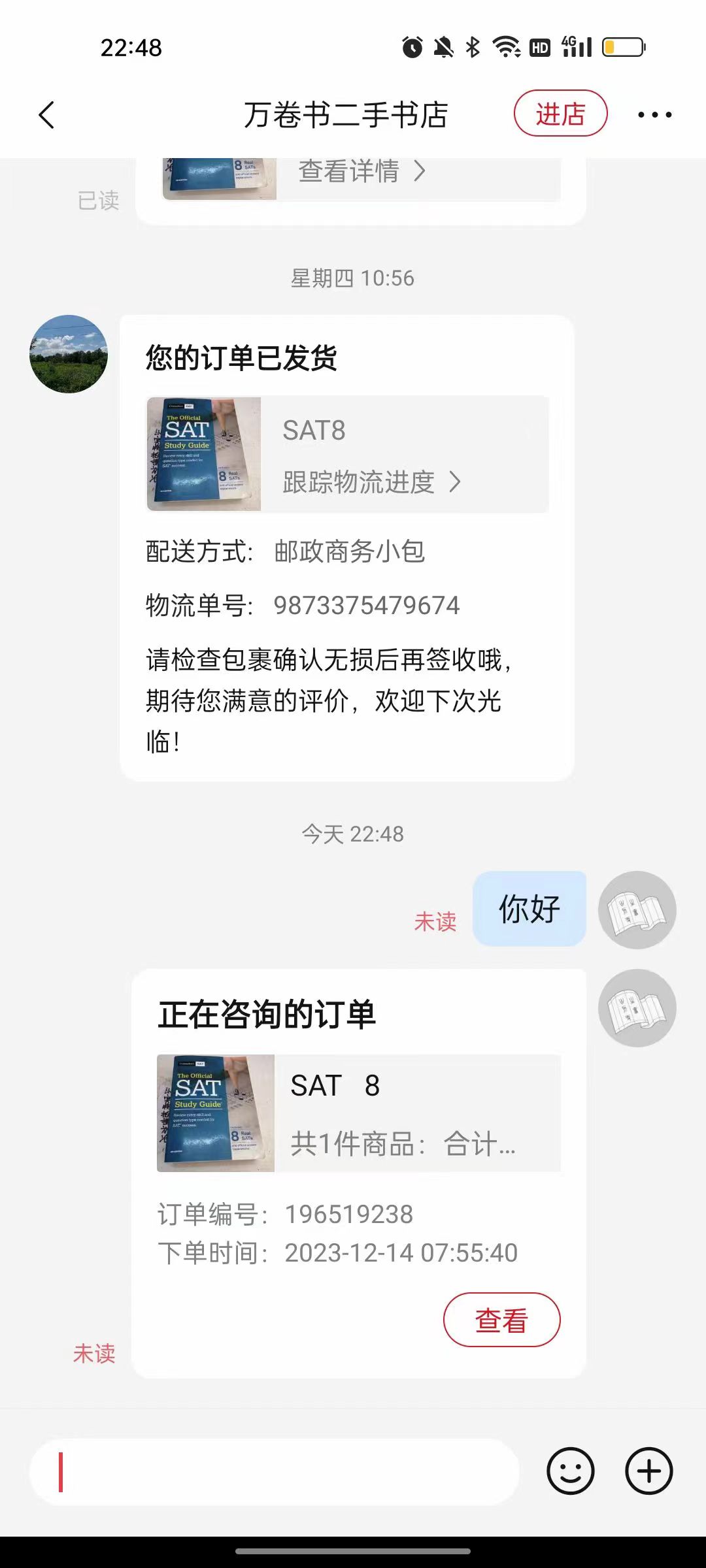Open the plus attachment menu
The image size is (706, 1568).
point(648,1471)
